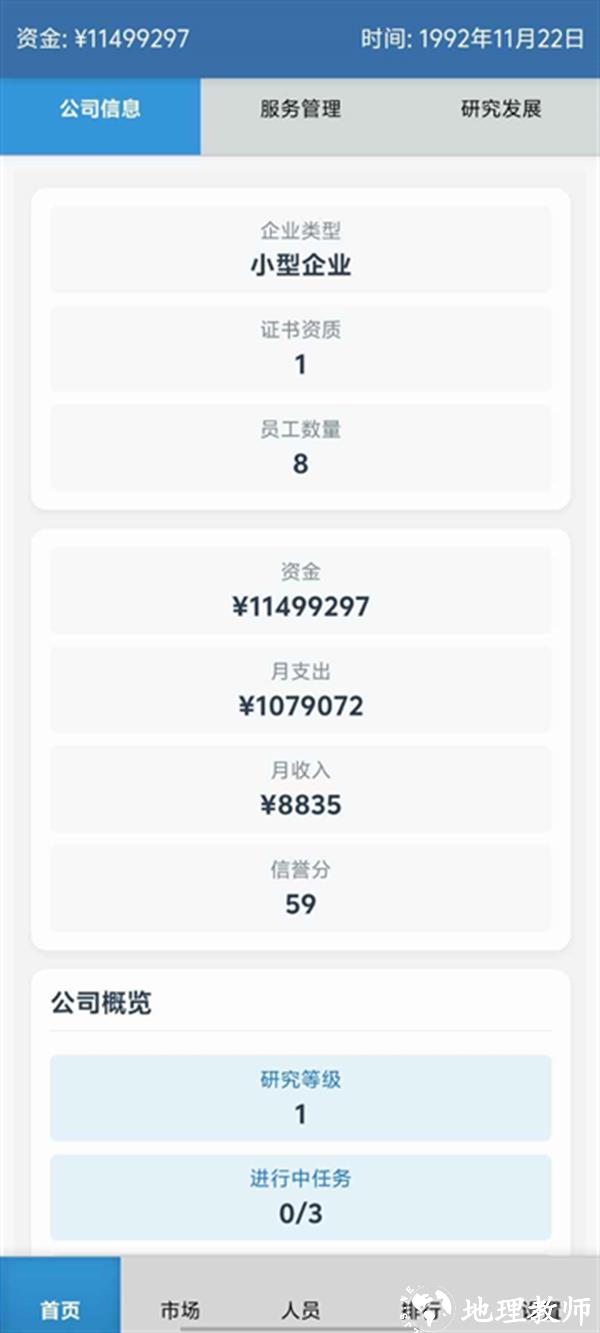
Task: Go to 首页 in bottom navigation
Action: coord(60,1308)
